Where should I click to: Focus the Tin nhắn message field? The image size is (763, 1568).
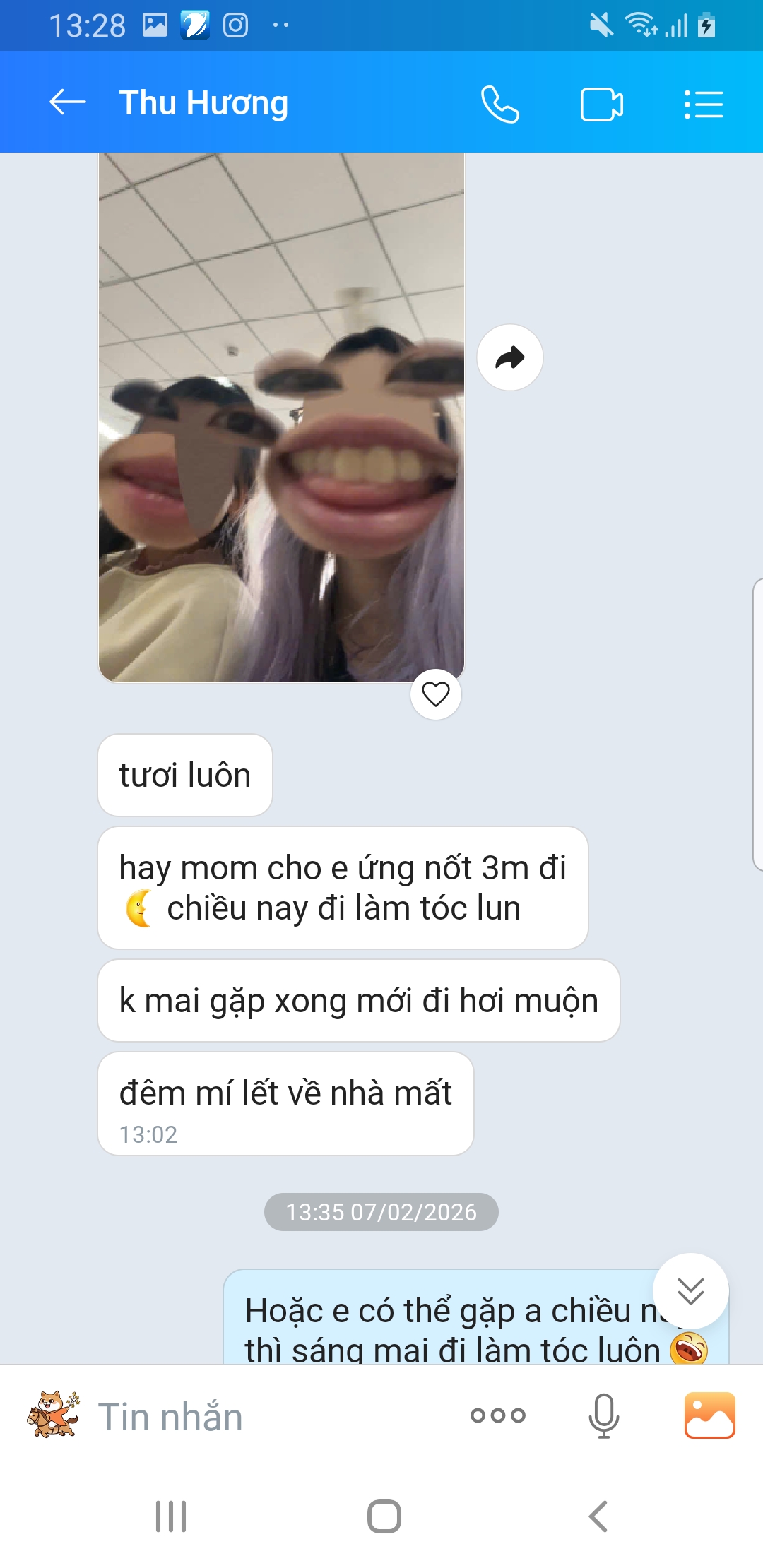(x=268, y=1416)
